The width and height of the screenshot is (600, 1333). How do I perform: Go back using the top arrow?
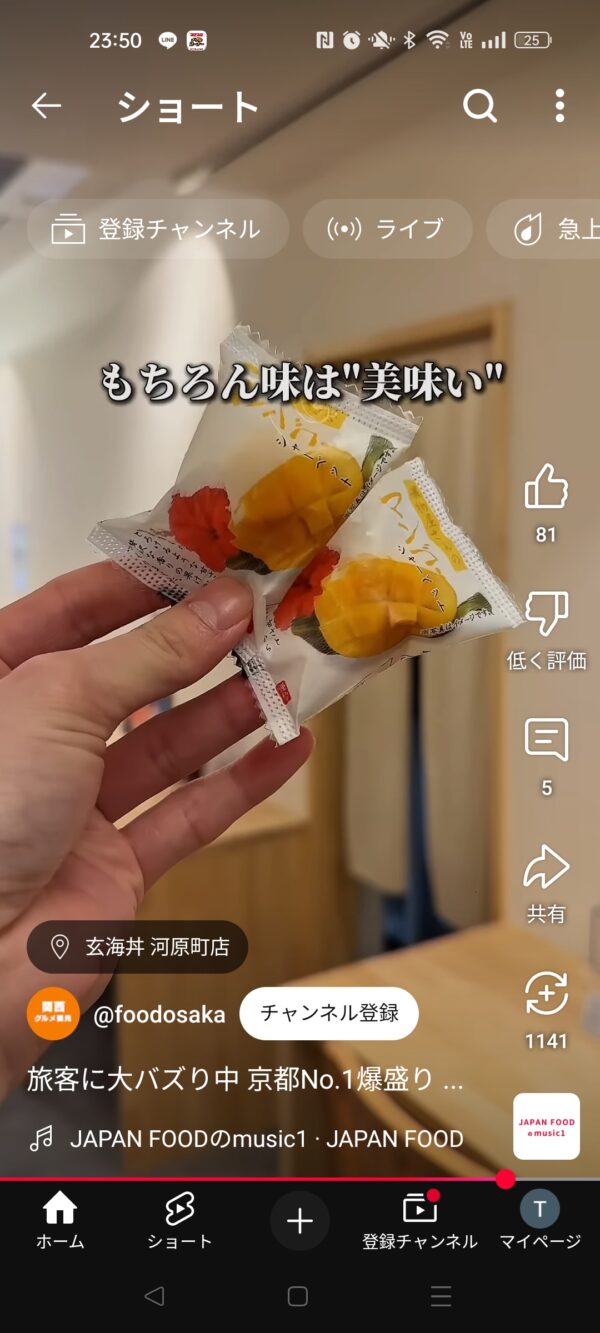click(46, 105)
